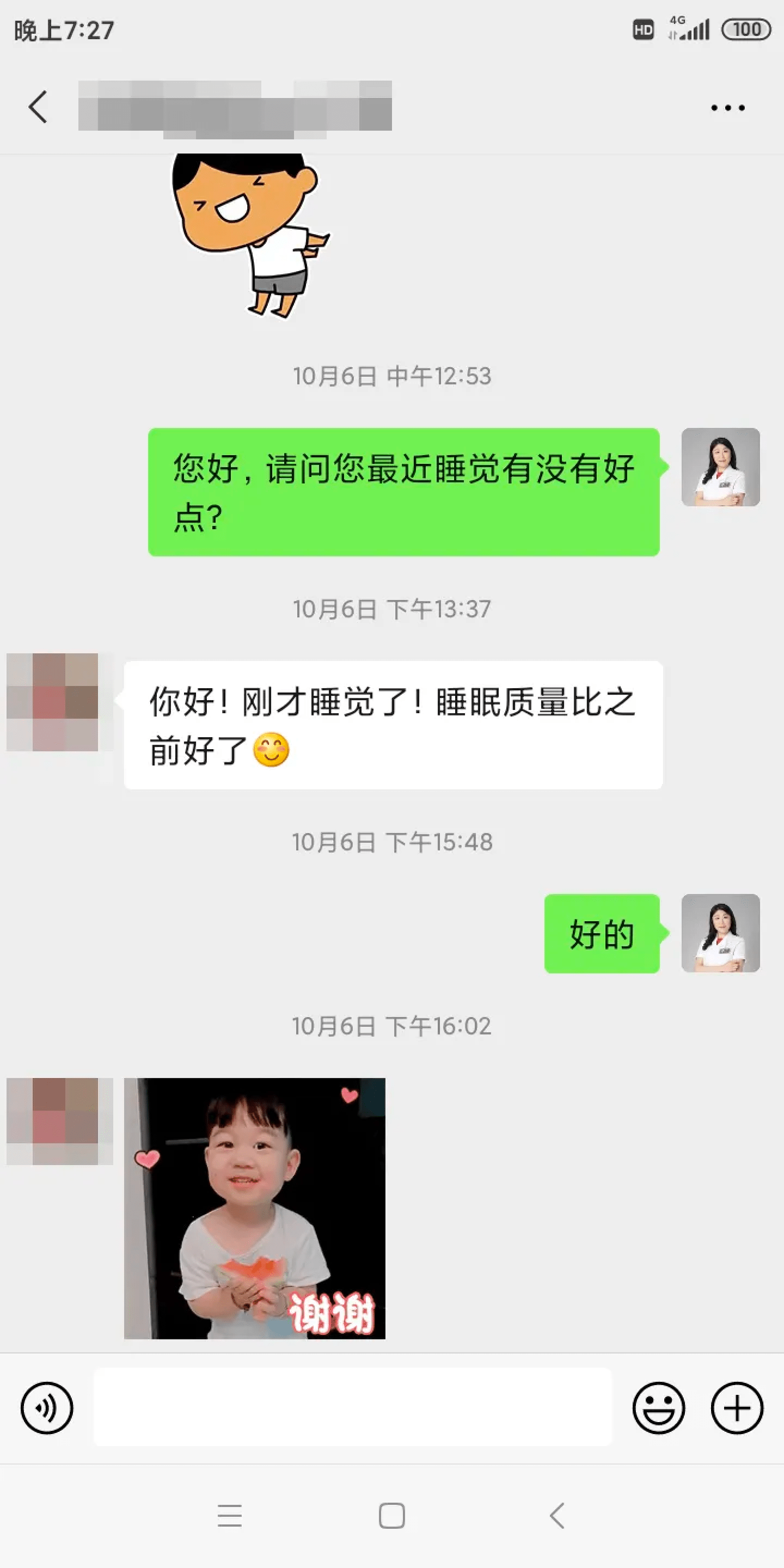Screen dimensions: 784x1568
Task: Open the 谢谢 sticker image
Action: (254, 1208)
